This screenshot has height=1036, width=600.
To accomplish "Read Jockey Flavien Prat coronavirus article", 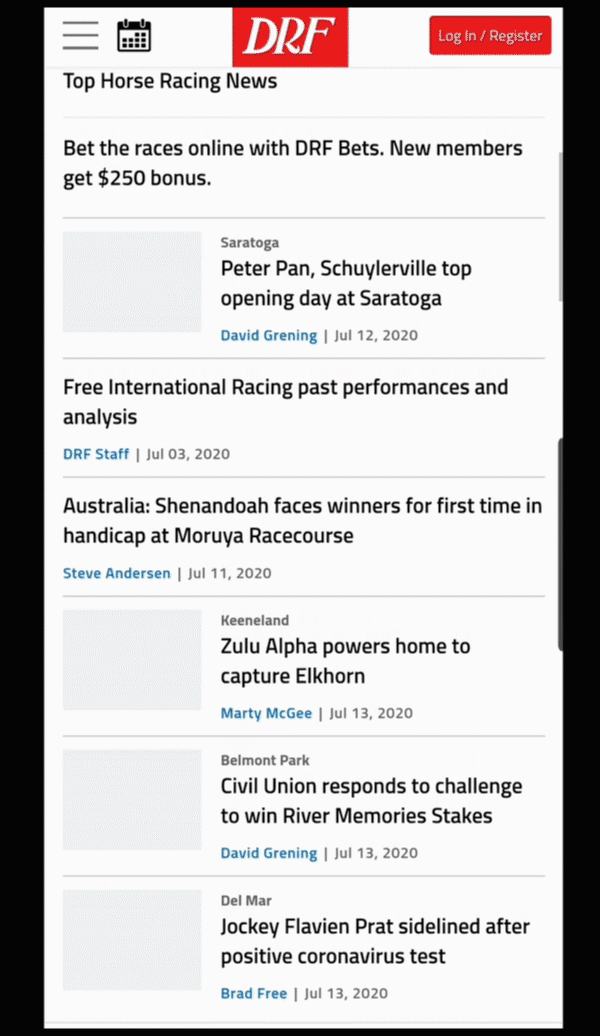I will (x=374, y=941).
